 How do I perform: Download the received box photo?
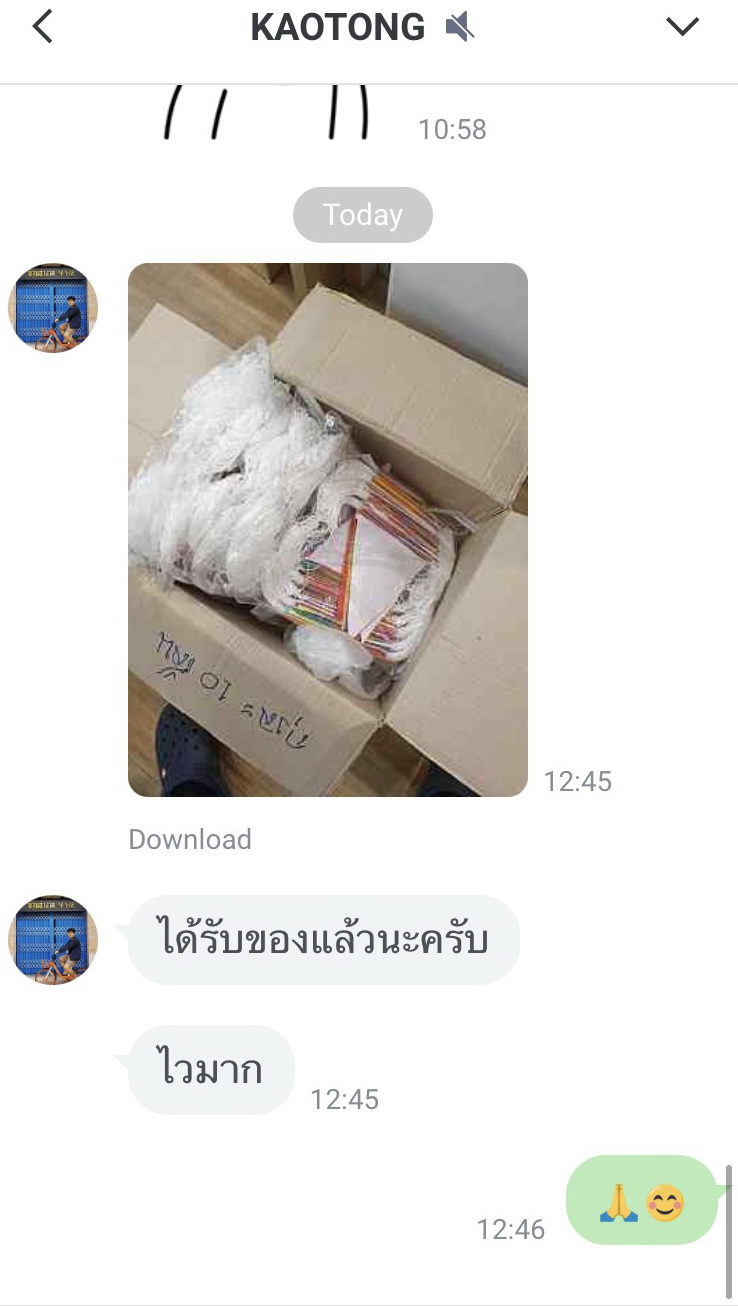point(189,839)
